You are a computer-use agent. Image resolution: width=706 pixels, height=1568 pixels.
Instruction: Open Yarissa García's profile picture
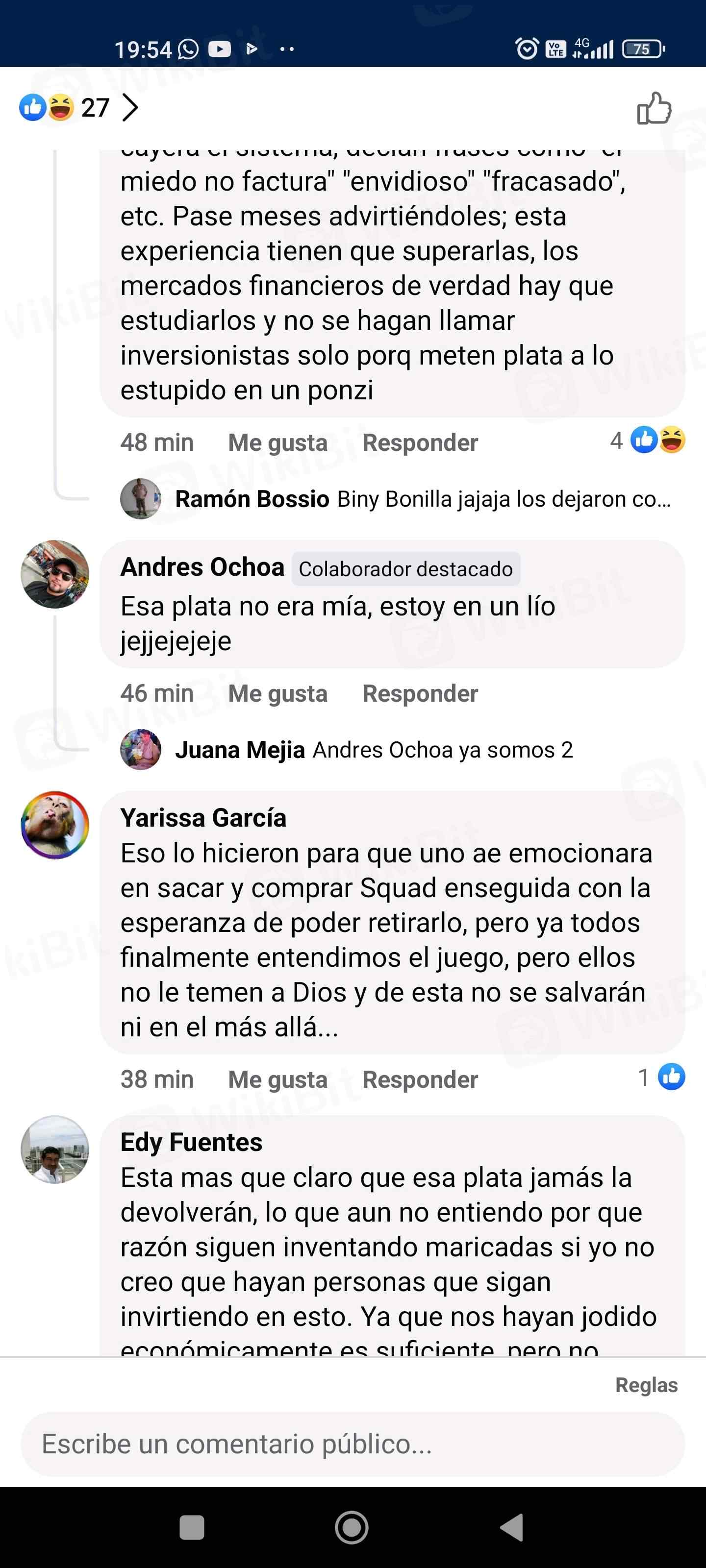point(55,825)
